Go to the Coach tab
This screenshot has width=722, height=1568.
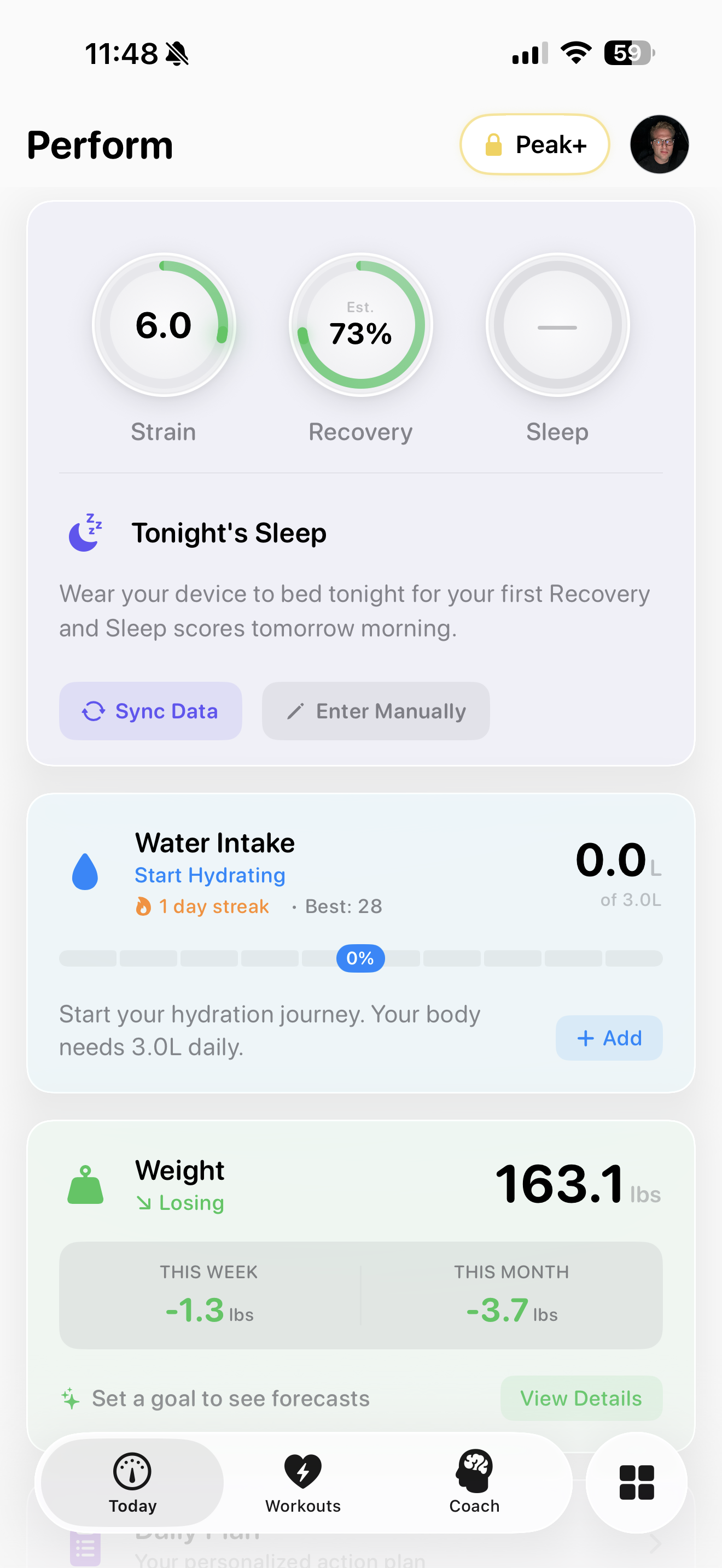pyautogui.click(x=474, y=1483)
